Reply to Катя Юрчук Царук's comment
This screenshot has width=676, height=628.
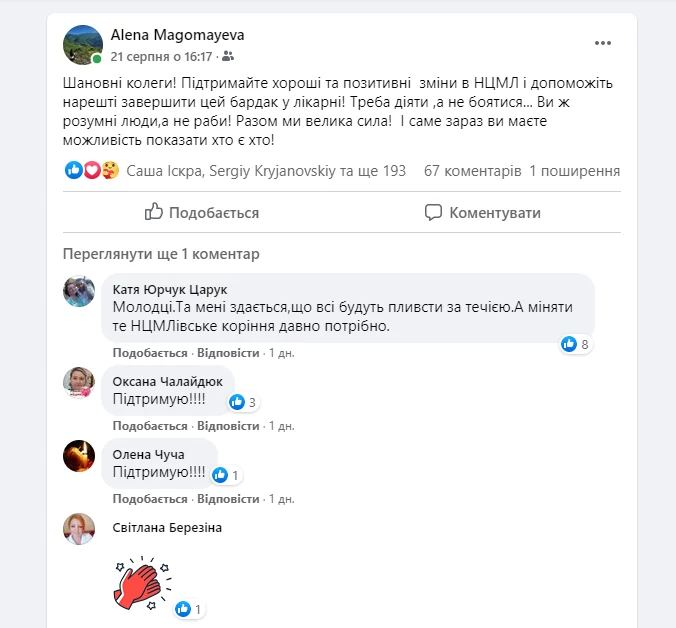228,353
